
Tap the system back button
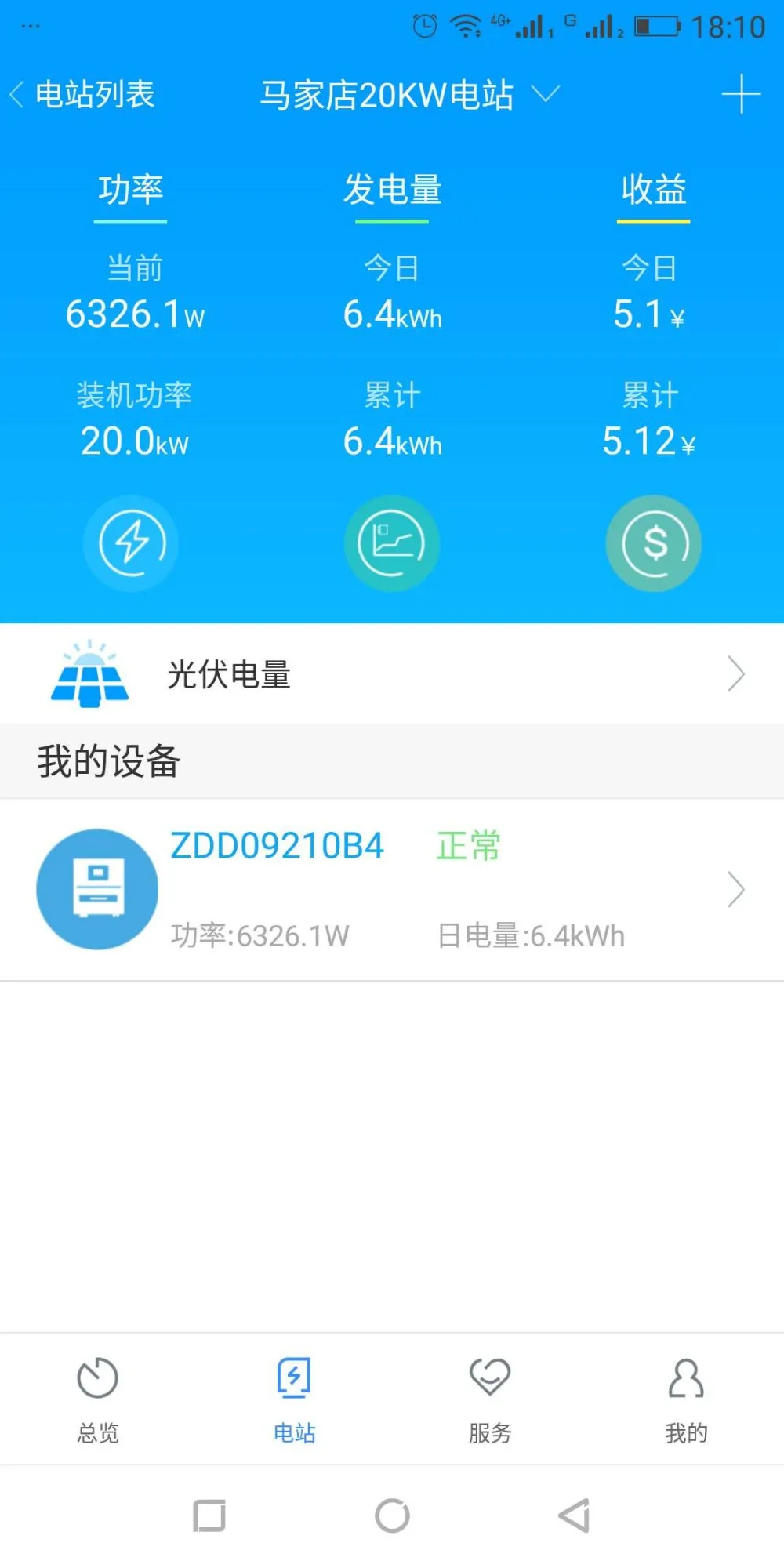[574, 1515]
